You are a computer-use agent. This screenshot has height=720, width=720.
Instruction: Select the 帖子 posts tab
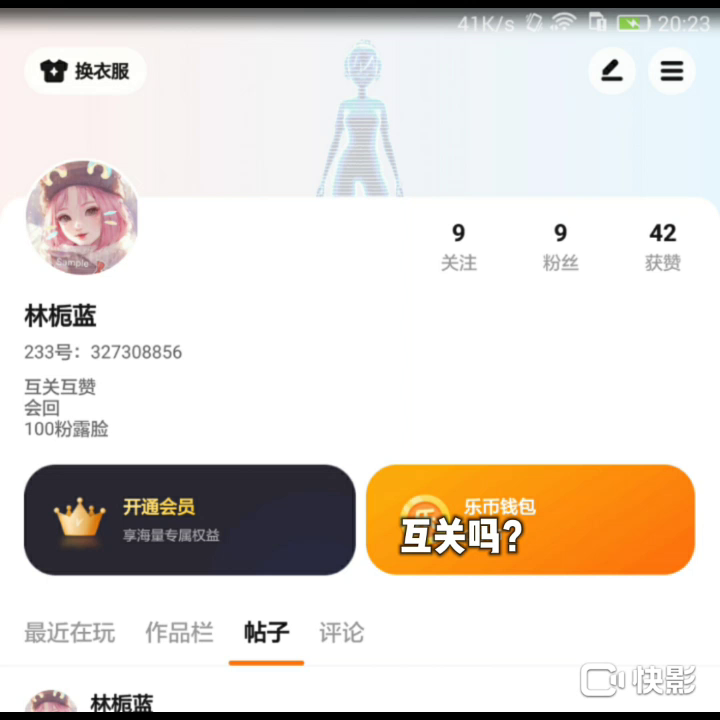[x=266, y=632]
